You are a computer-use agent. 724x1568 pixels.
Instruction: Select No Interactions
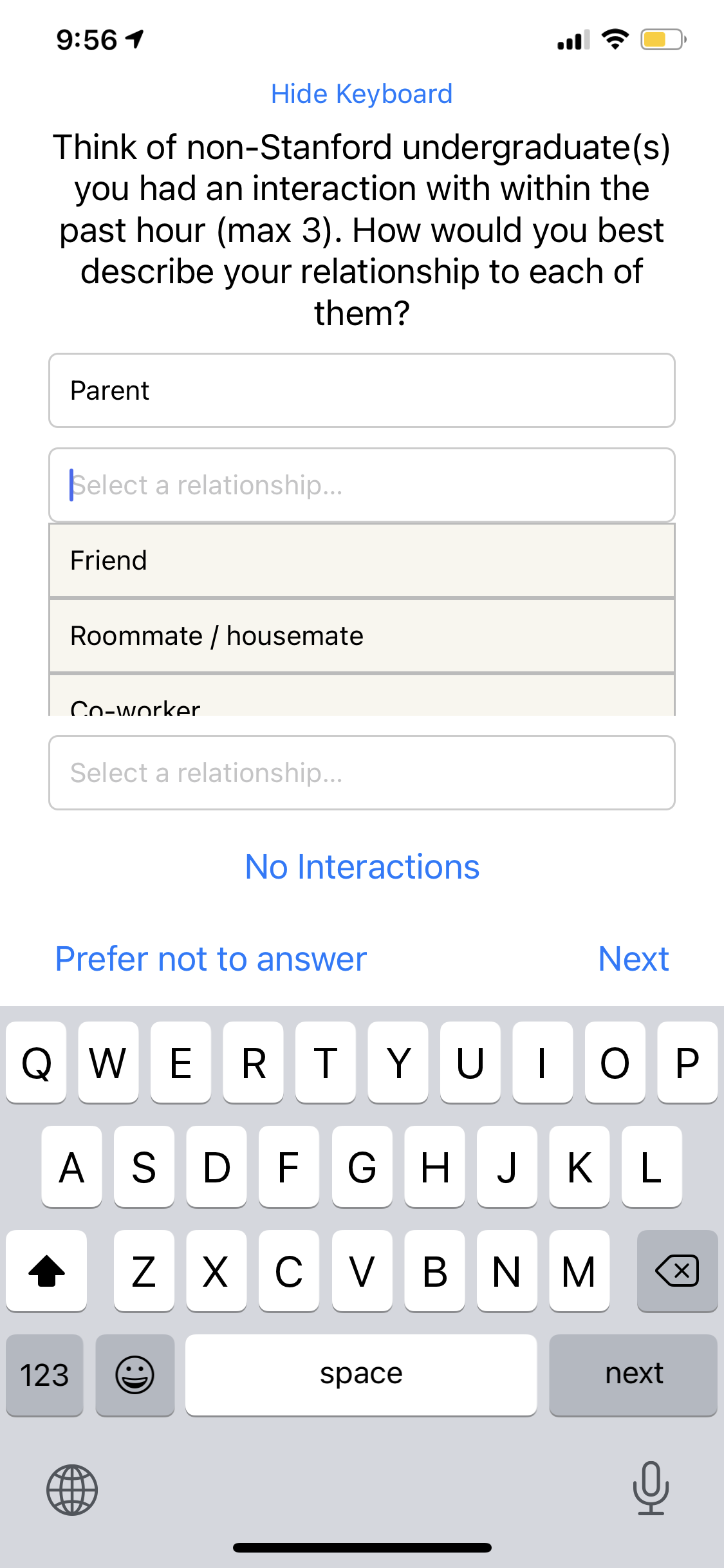tap(362, 867)
